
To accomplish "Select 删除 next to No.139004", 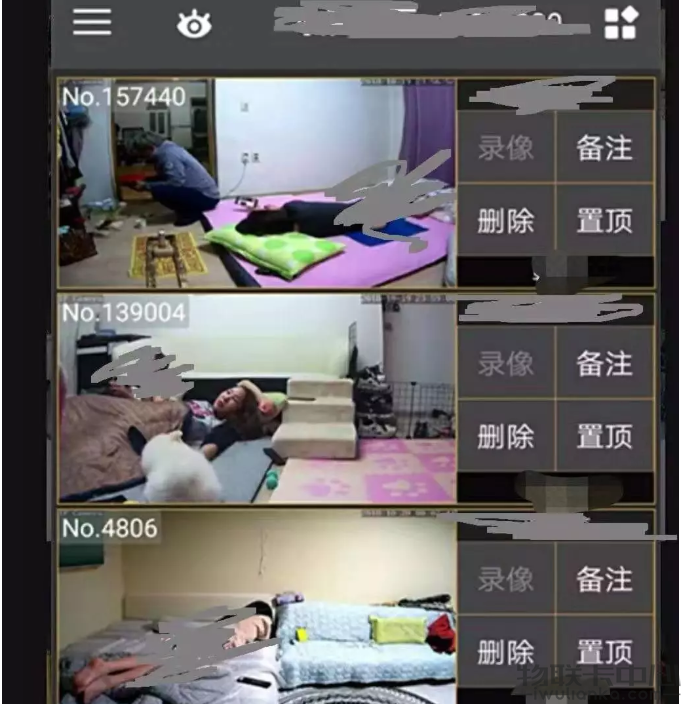I will pyautogui.click(x=505, y=436).
